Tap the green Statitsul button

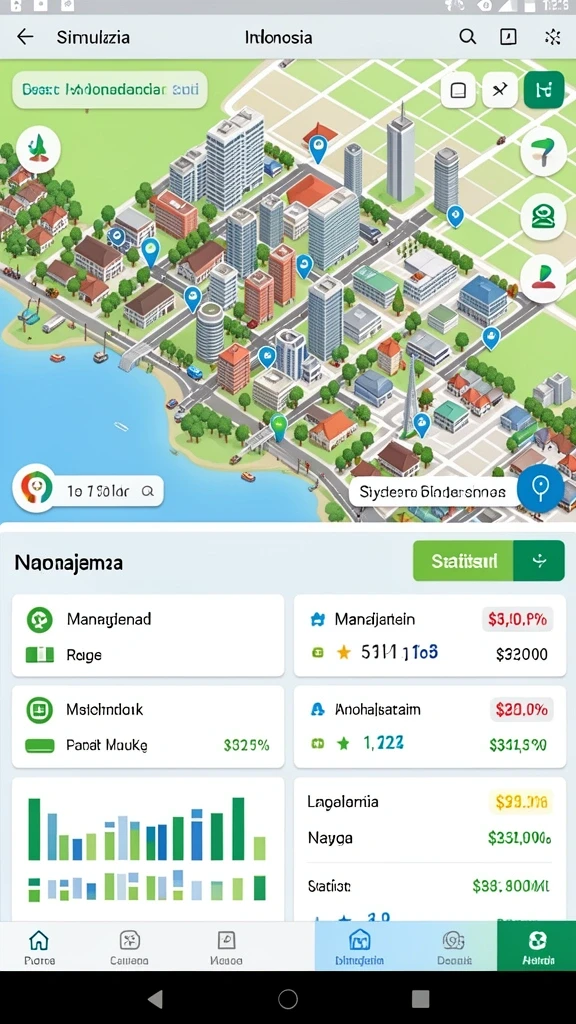[x=464, y=560]
